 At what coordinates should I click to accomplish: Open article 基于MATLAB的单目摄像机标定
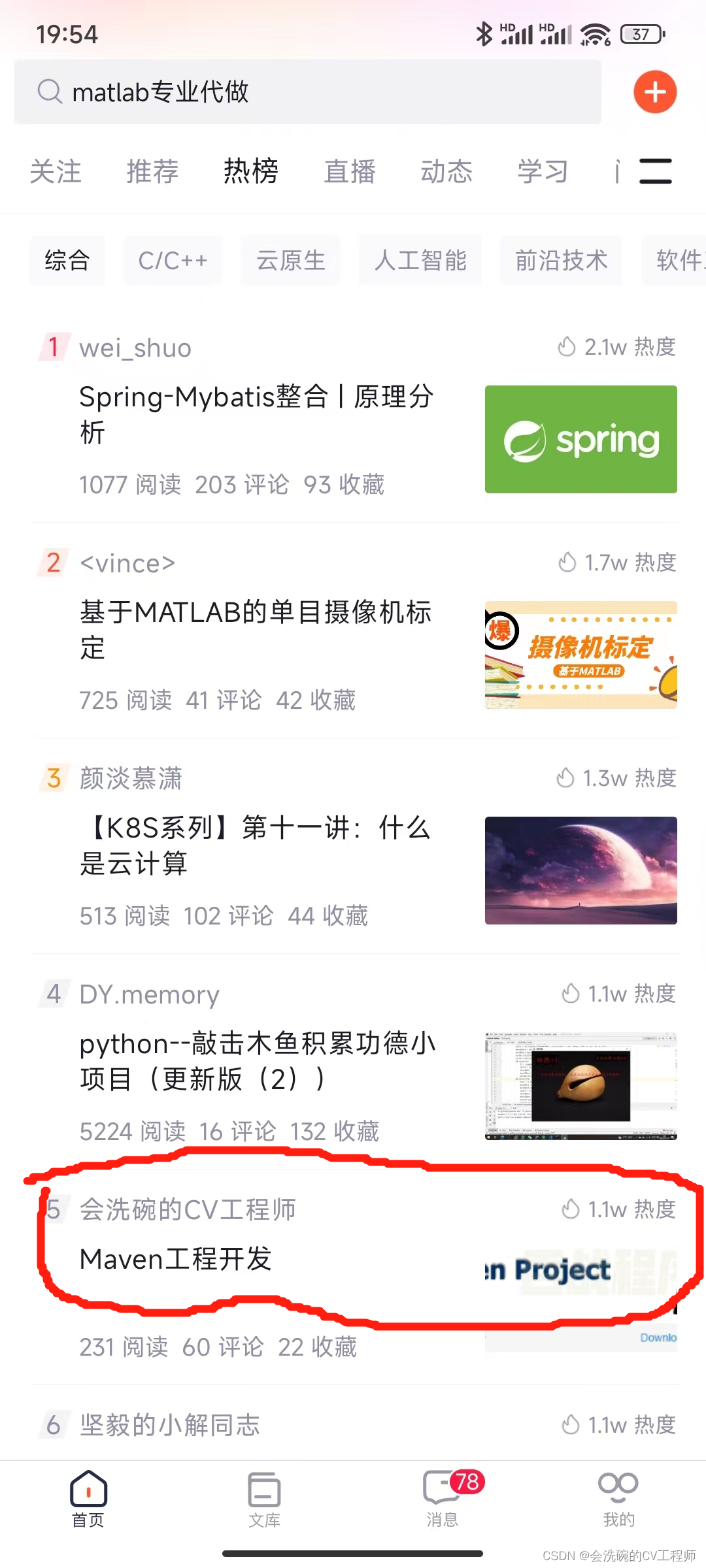tap(255, 630)
